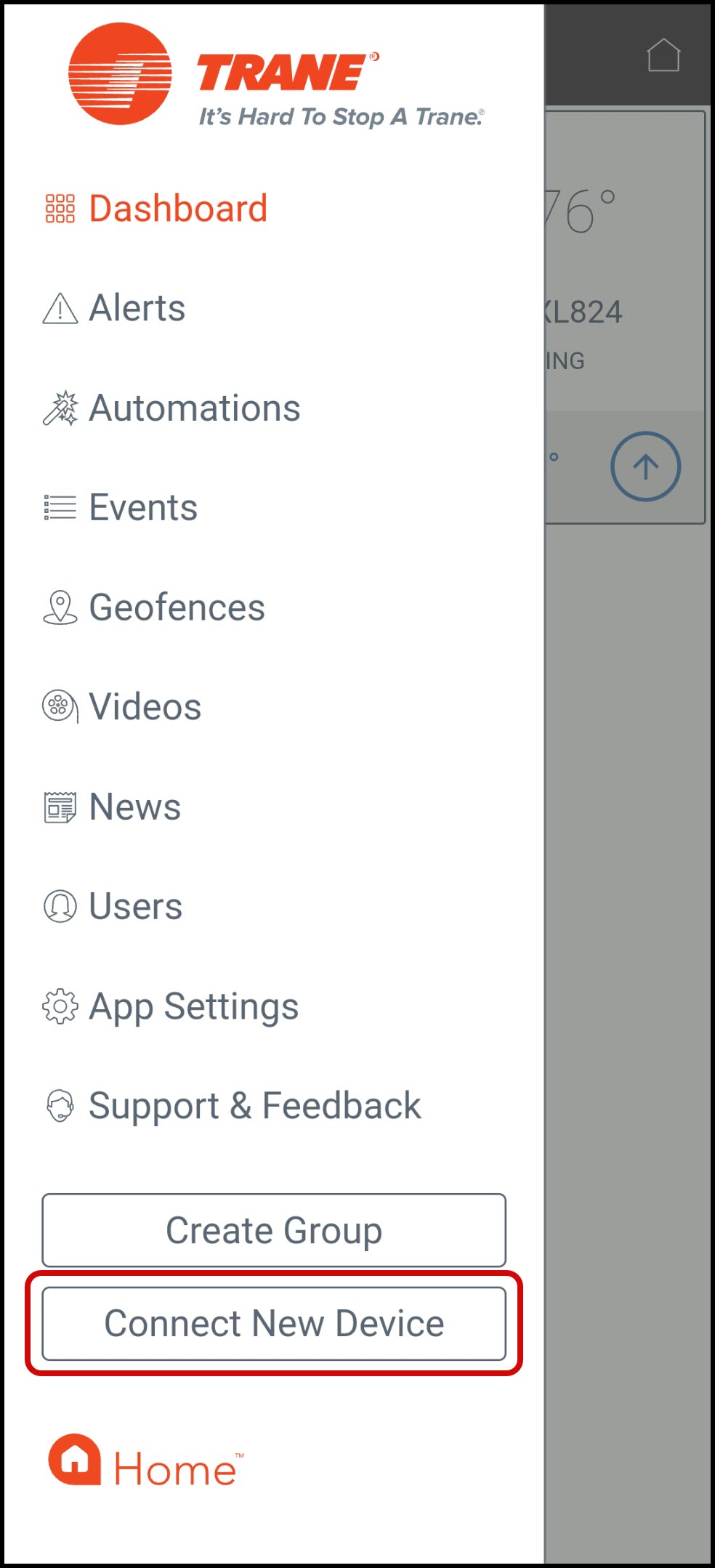Image resolution: width=715 pixels, height=1568 pixels.
Task: Open the Dashboard menu item
Action: click(x=177, y=209)
